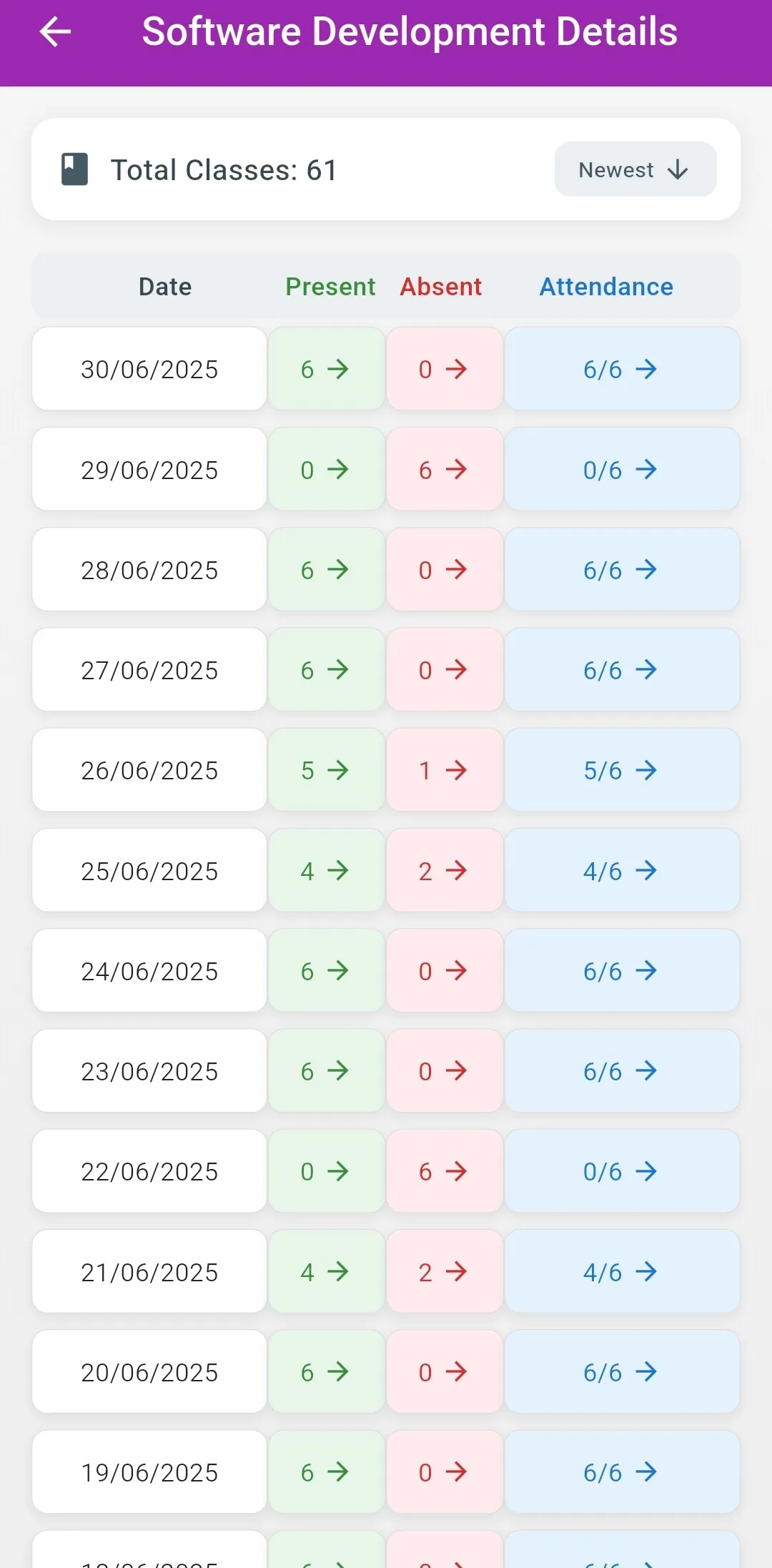View the 6 absent on 22/06/2025
Screen dimensions: 772x1568
445,1171
